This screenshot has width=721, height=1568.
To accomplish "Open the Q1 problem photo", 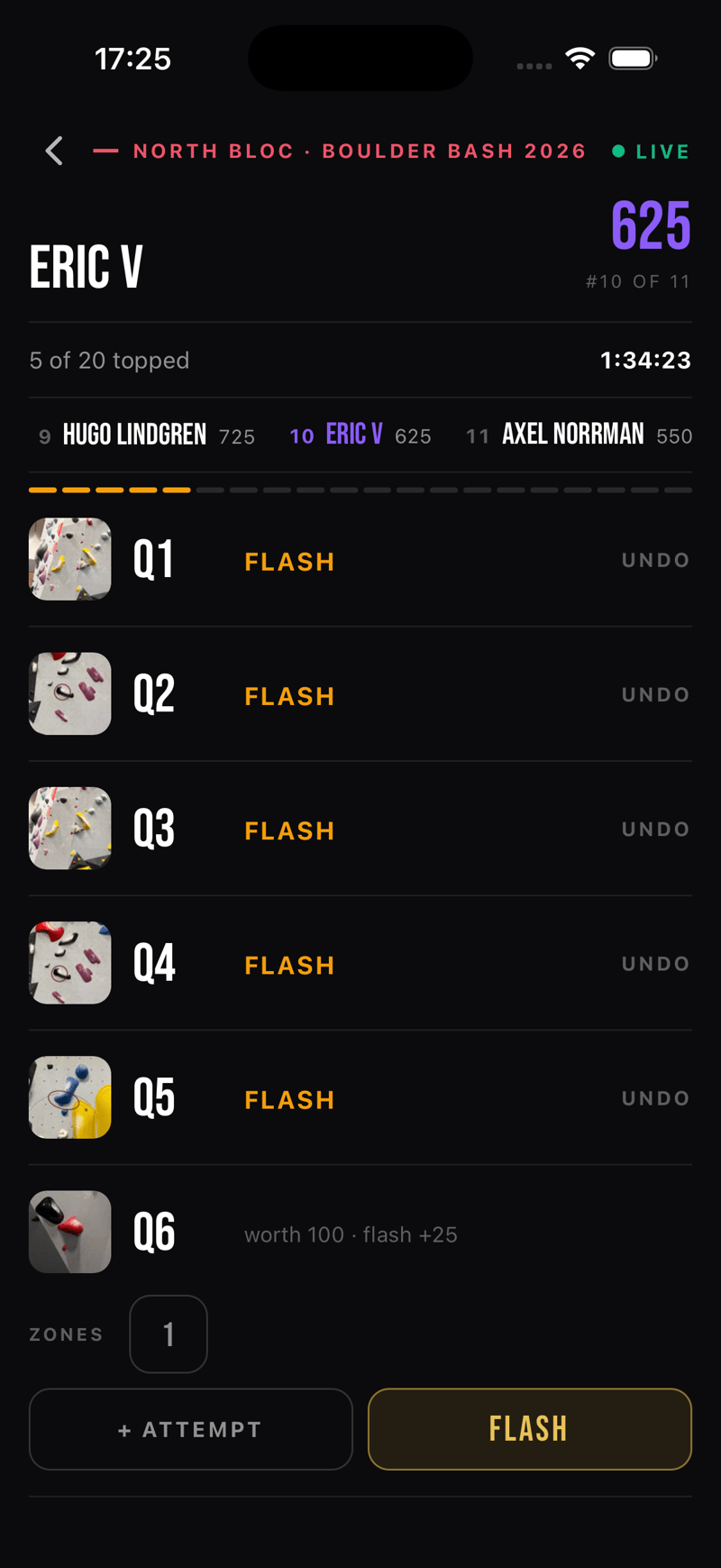I will click(x=70, y=559).
